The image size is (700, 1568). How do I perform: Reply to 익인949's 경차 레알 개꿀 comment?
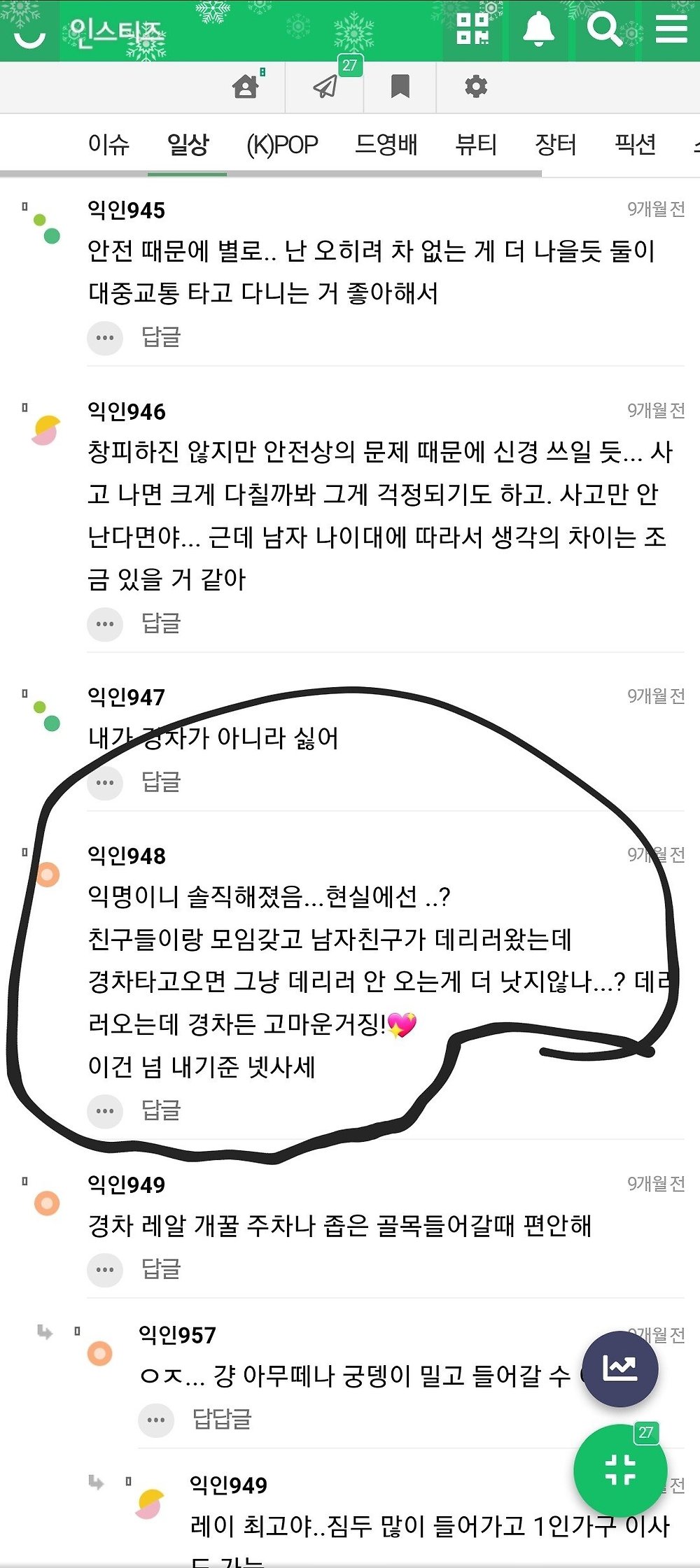[161, 1269]
